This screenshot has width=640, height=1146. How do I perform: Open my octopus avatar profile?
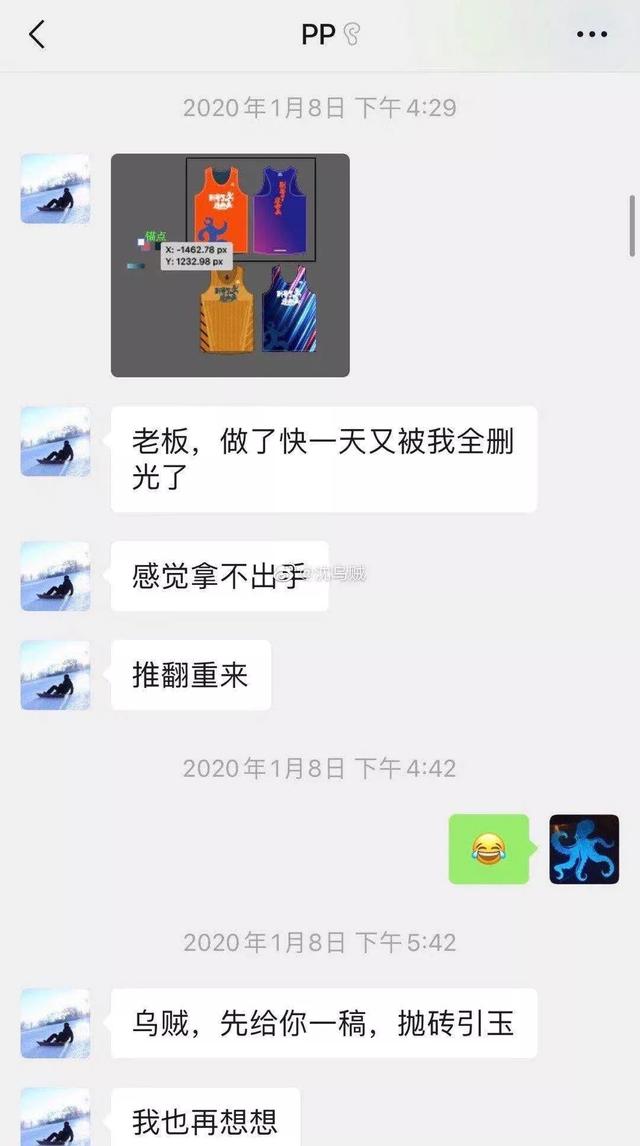tap(584, 849)
